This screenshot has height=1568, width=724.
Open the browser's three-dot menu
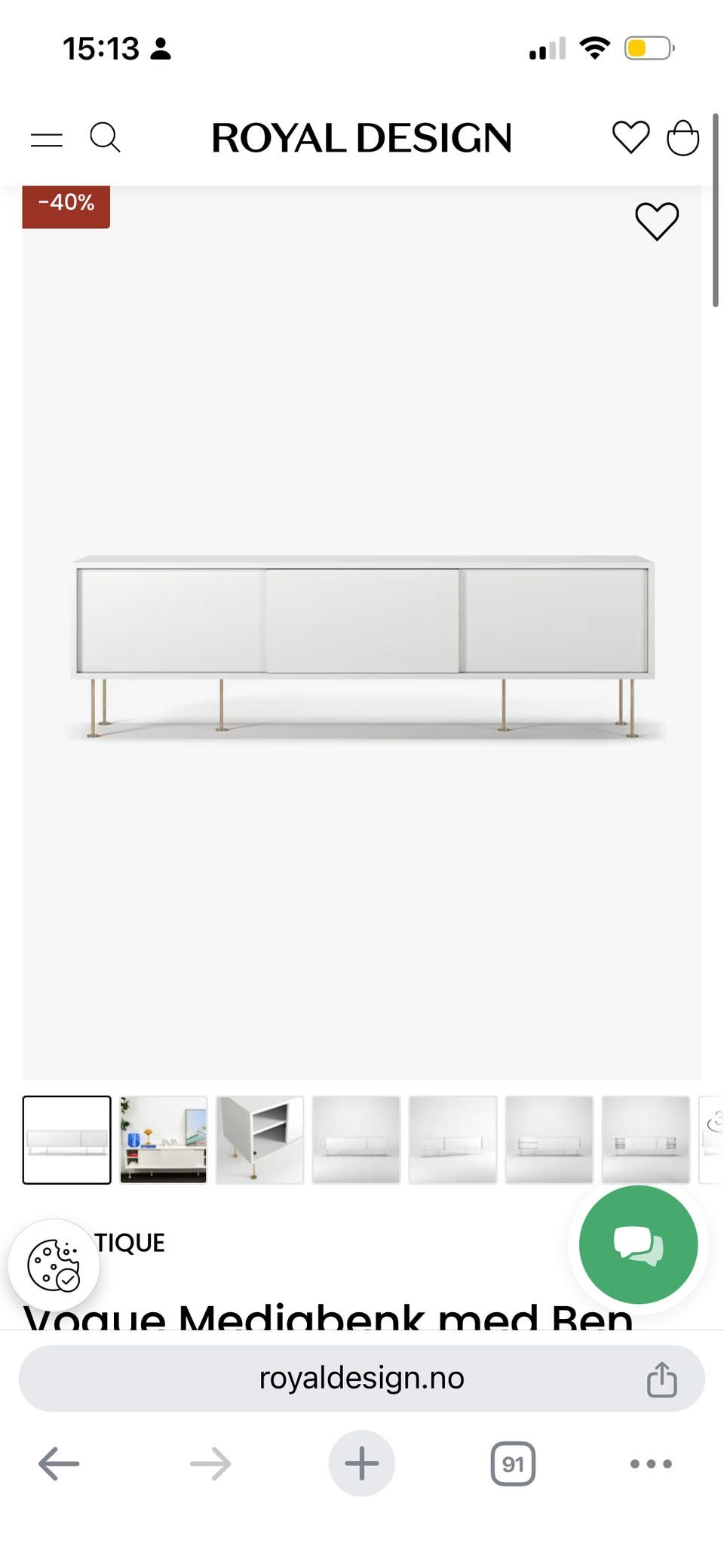click(651, 1464)
